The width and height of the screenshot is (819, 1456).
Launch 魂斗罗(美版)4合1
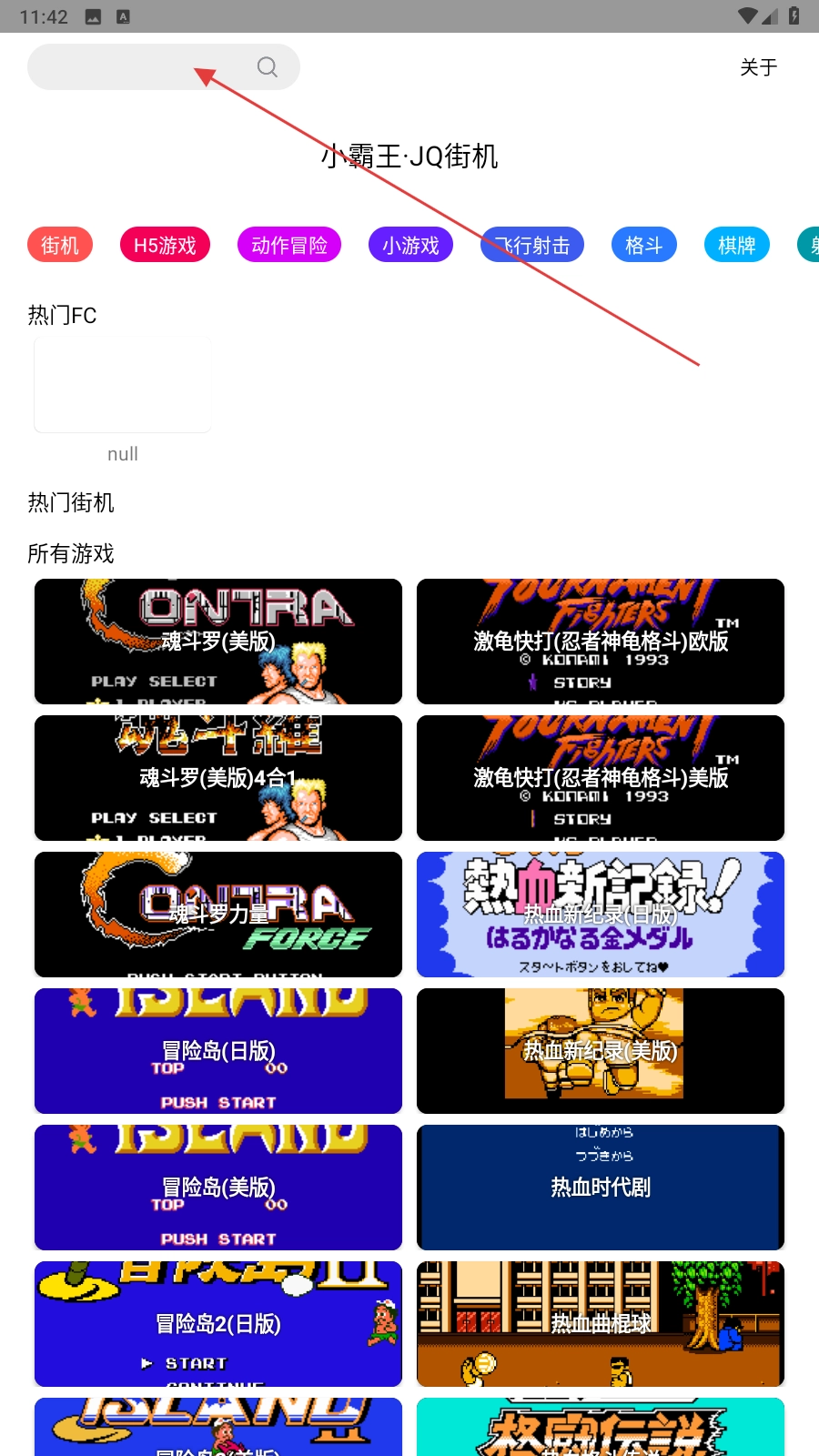tap(218, 778)
